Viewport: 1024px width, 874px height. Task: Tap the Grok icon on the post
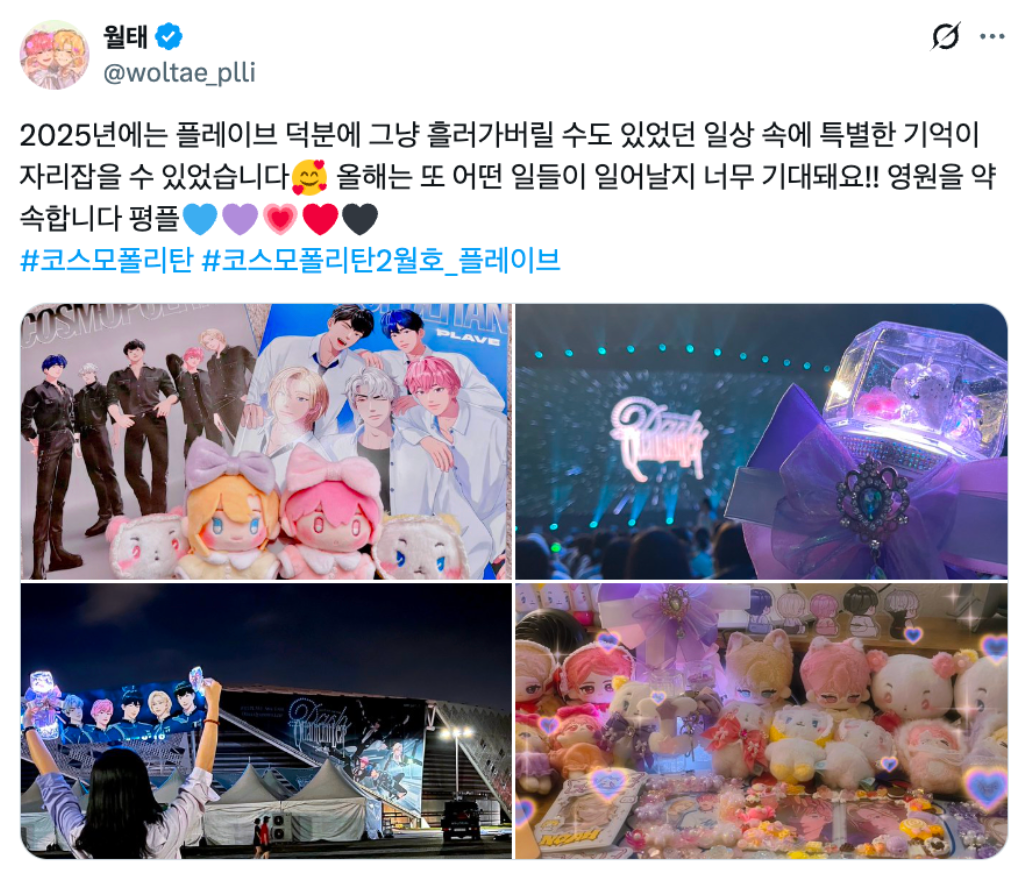coord(944,38)
